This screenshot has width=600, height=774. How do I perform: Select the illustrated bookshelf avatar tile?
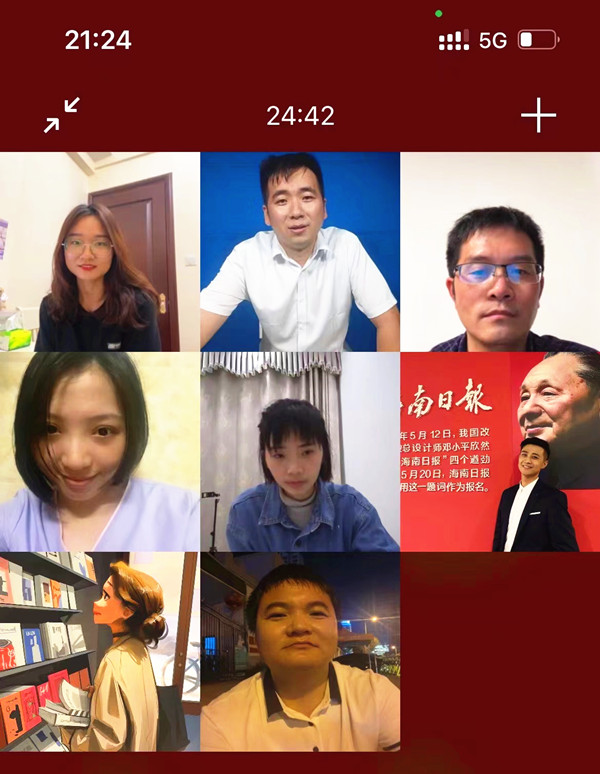100,652
